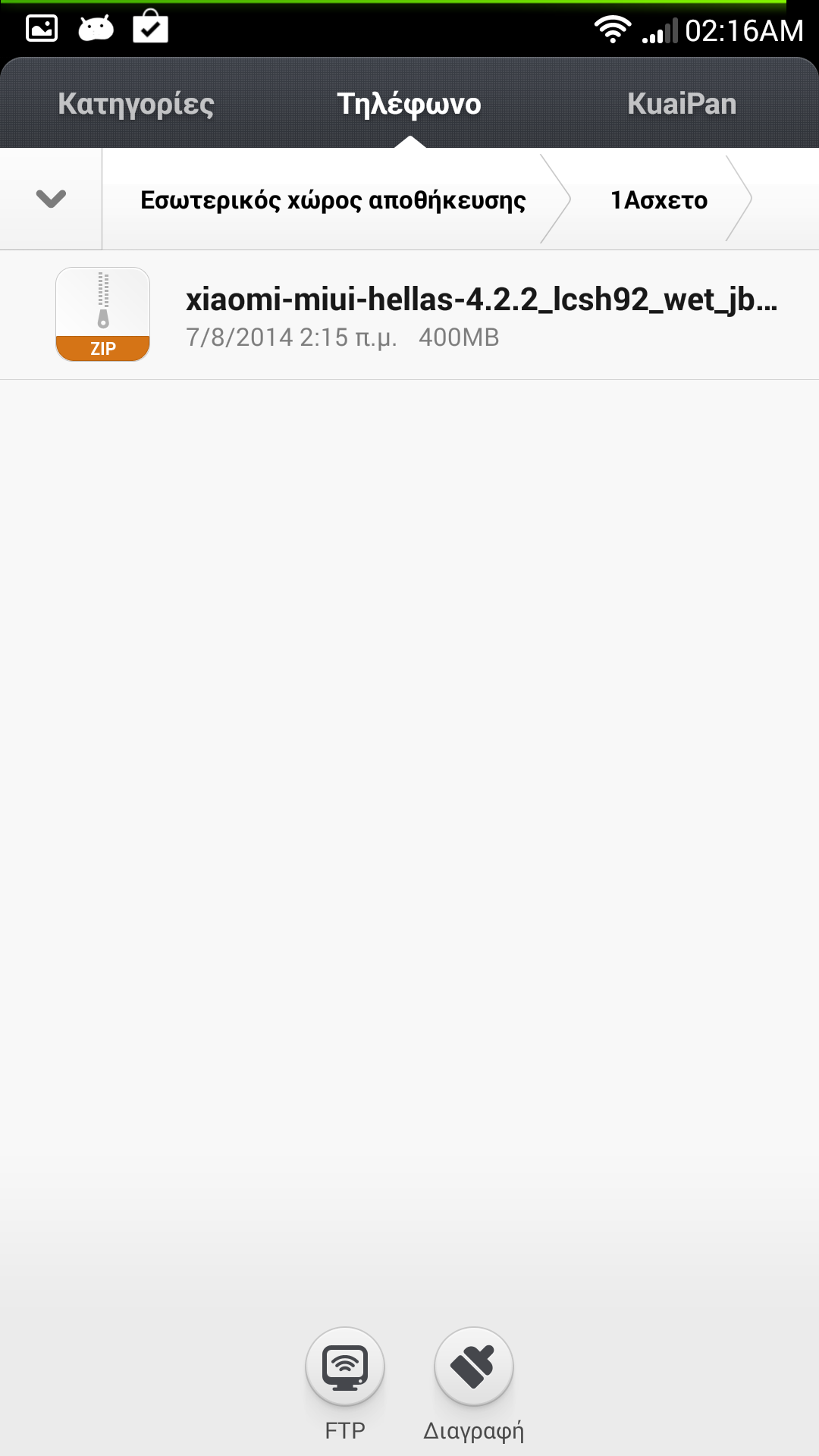The height and width of the screenshot is (1456, 819).
Task: Switch to the Κατηγορίες tab
Action: tap(136, 104)
